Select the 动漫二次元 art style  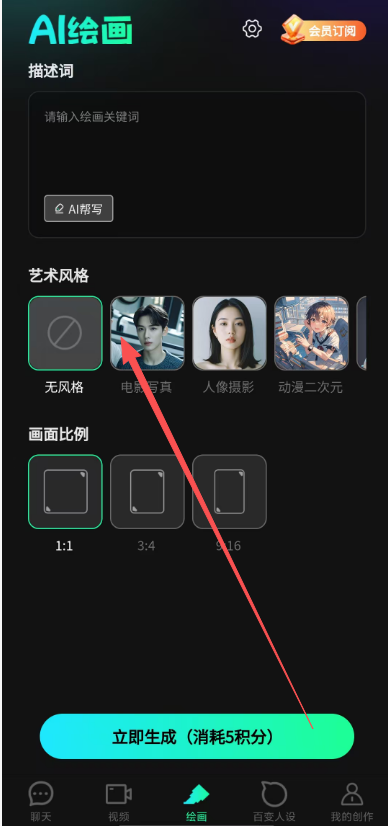pos(311,333)
